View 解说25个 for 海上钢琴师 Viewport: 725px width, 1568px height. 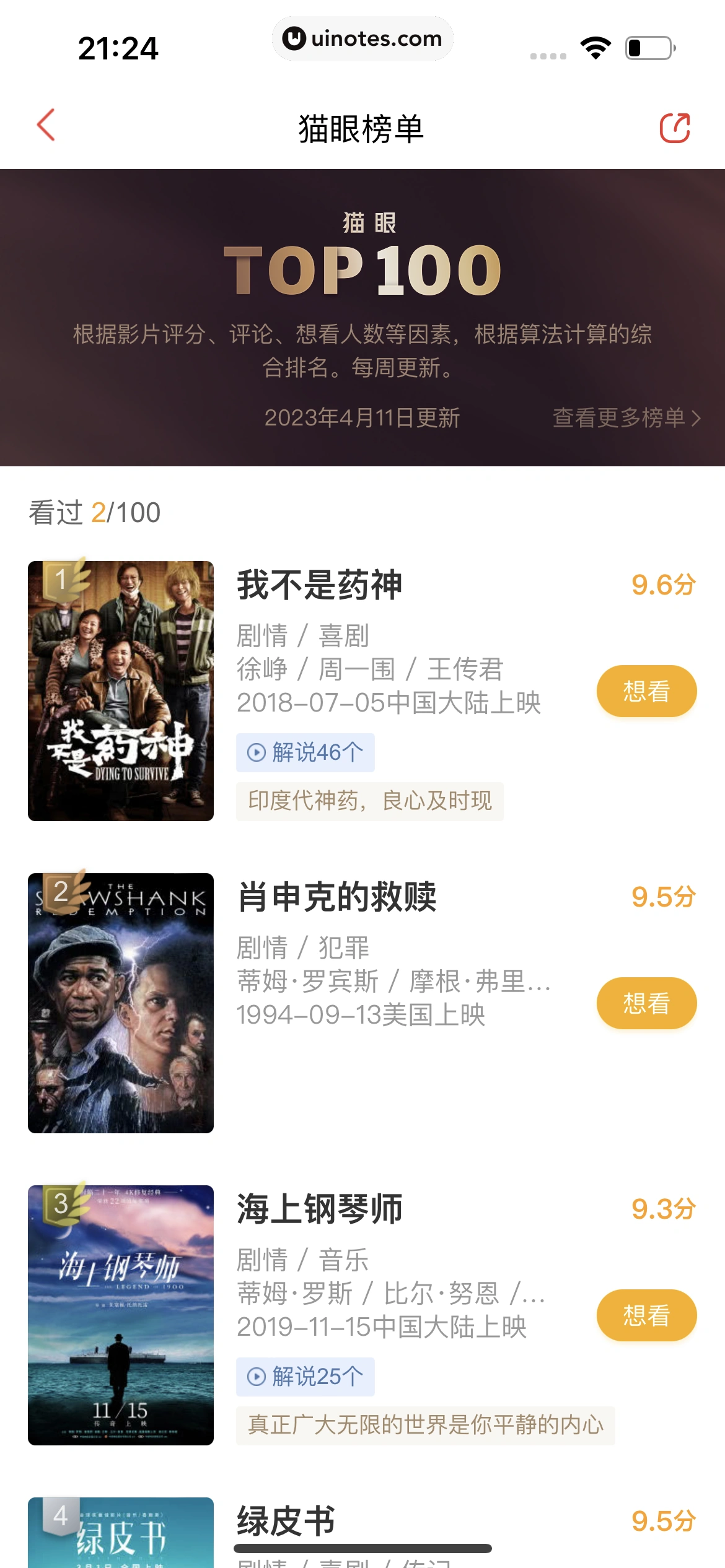click(305, 1377)
